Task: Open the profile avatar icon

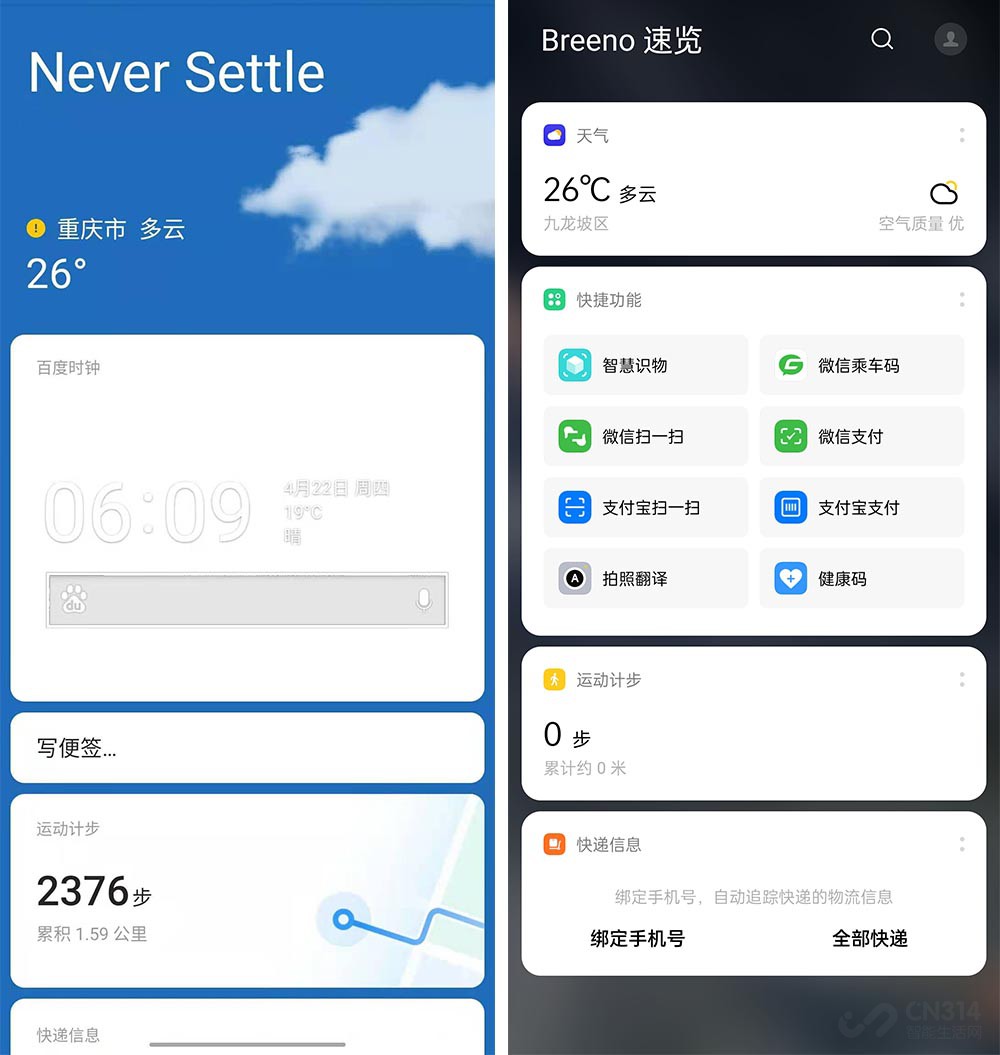Action: coord(950,39)
